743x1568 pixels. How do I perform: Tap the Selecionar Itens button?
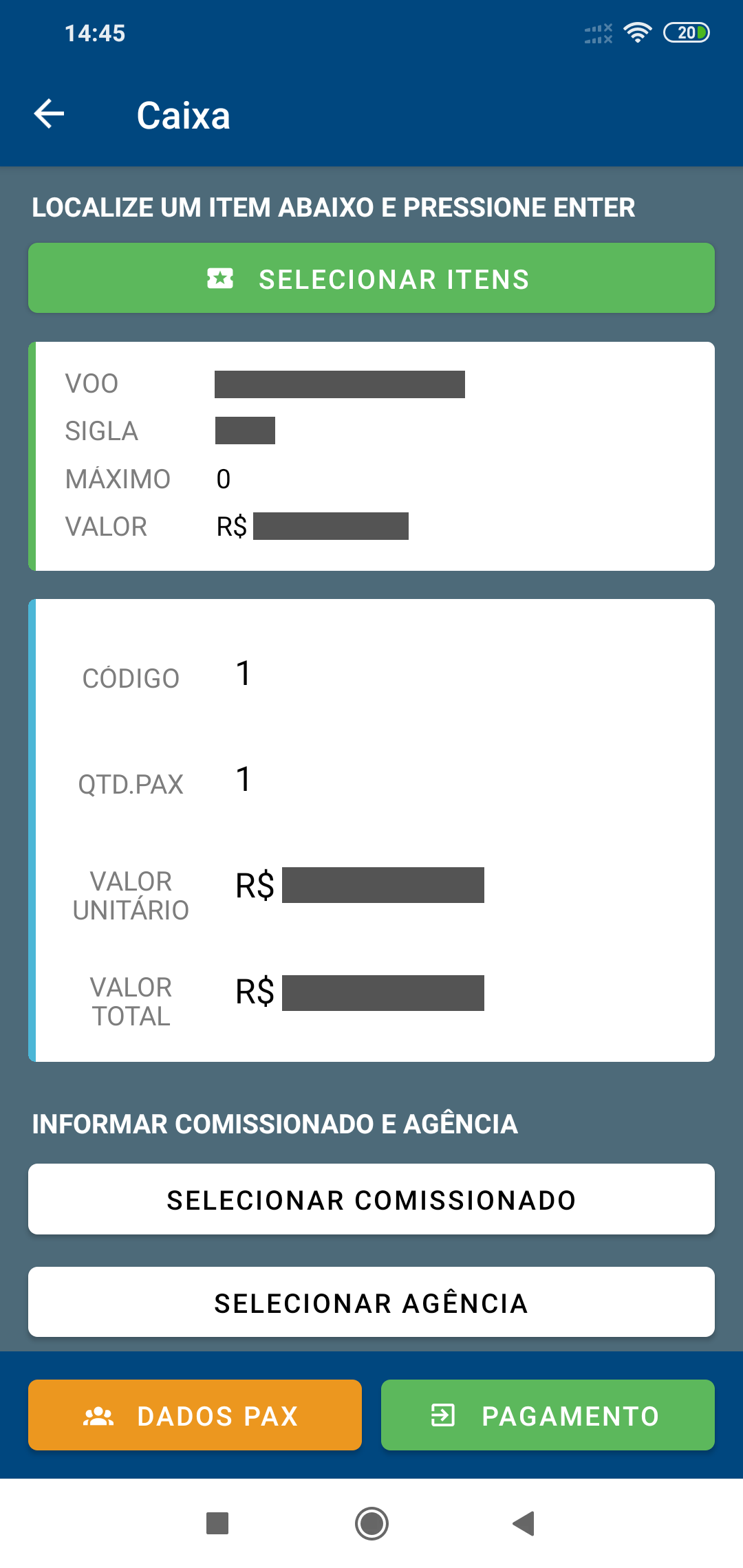(371, 278)
